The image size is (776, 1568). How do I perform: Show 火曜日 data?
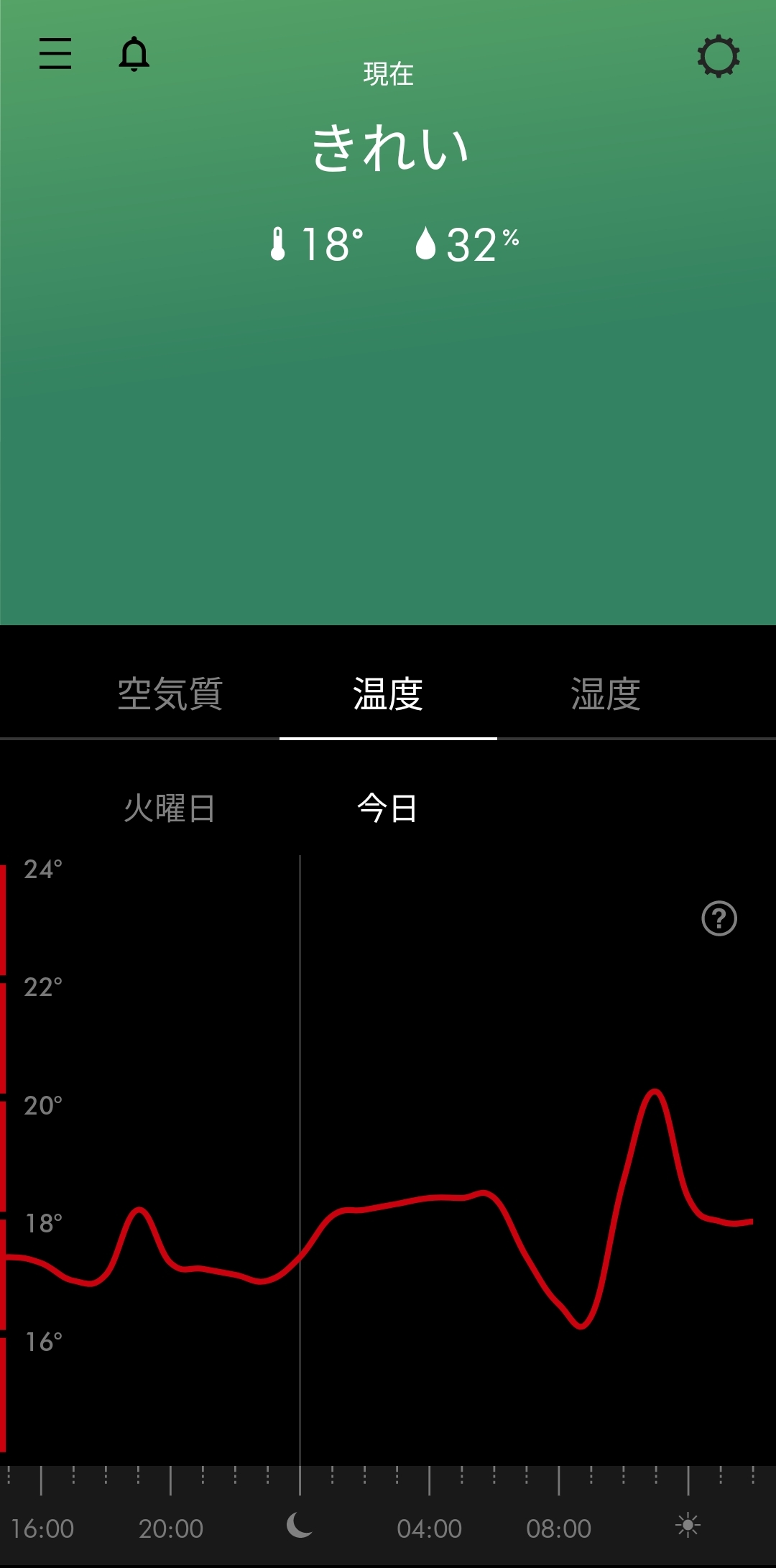pos(170,808)
